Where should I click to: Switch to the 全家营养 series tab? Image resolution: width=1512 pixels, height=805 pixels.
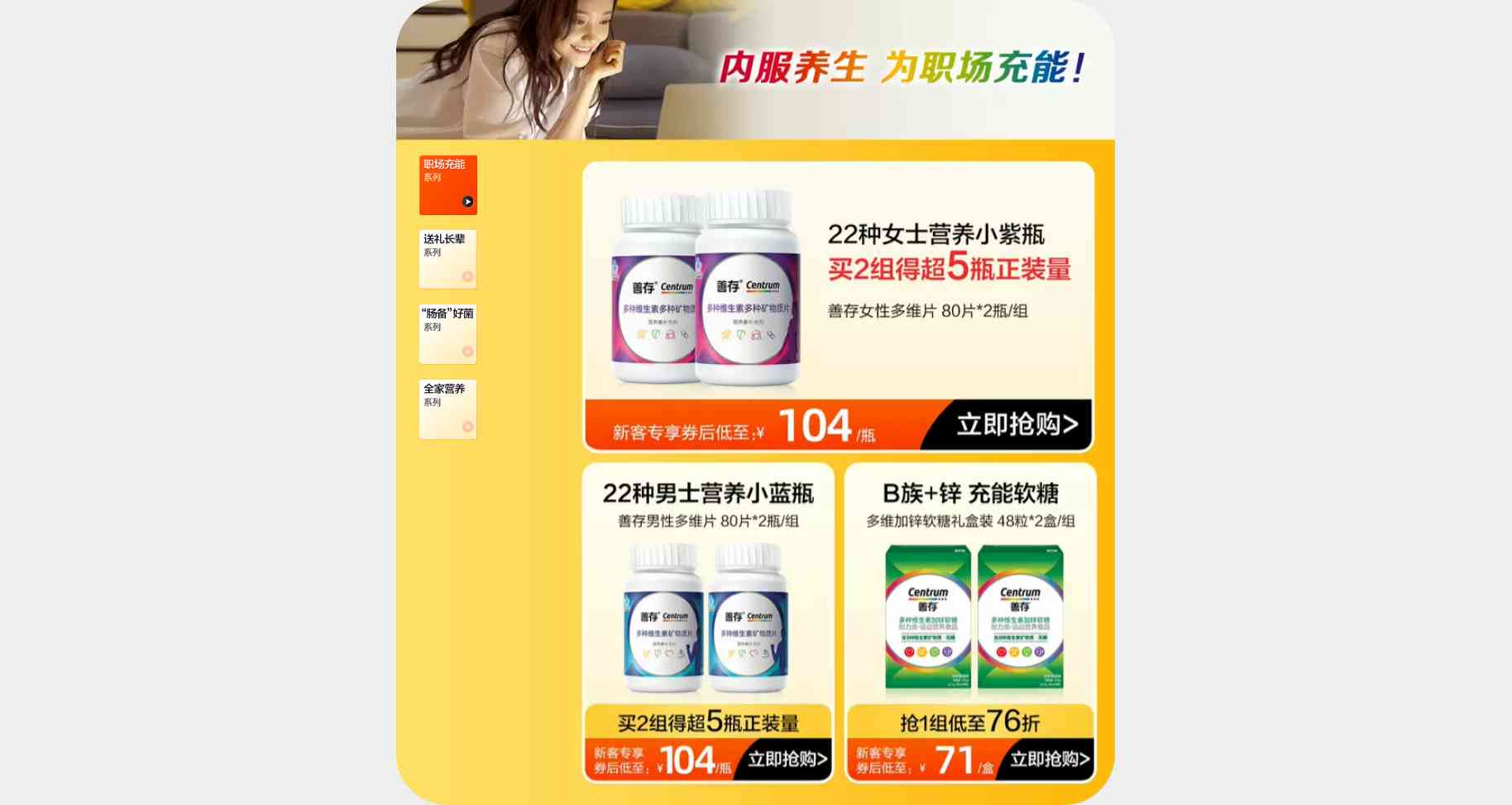tap(447, 409)
